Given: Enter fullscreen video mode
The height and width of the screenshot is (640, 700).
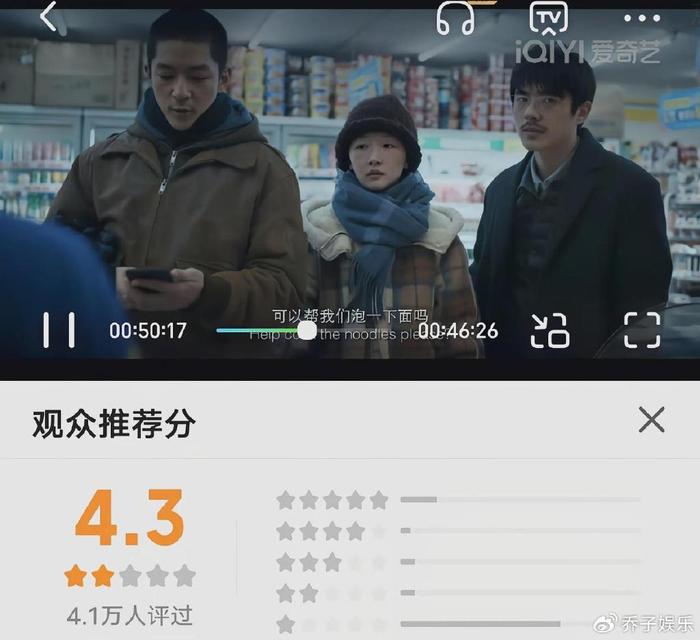Looking at the screenshot, I should point(642,330).
